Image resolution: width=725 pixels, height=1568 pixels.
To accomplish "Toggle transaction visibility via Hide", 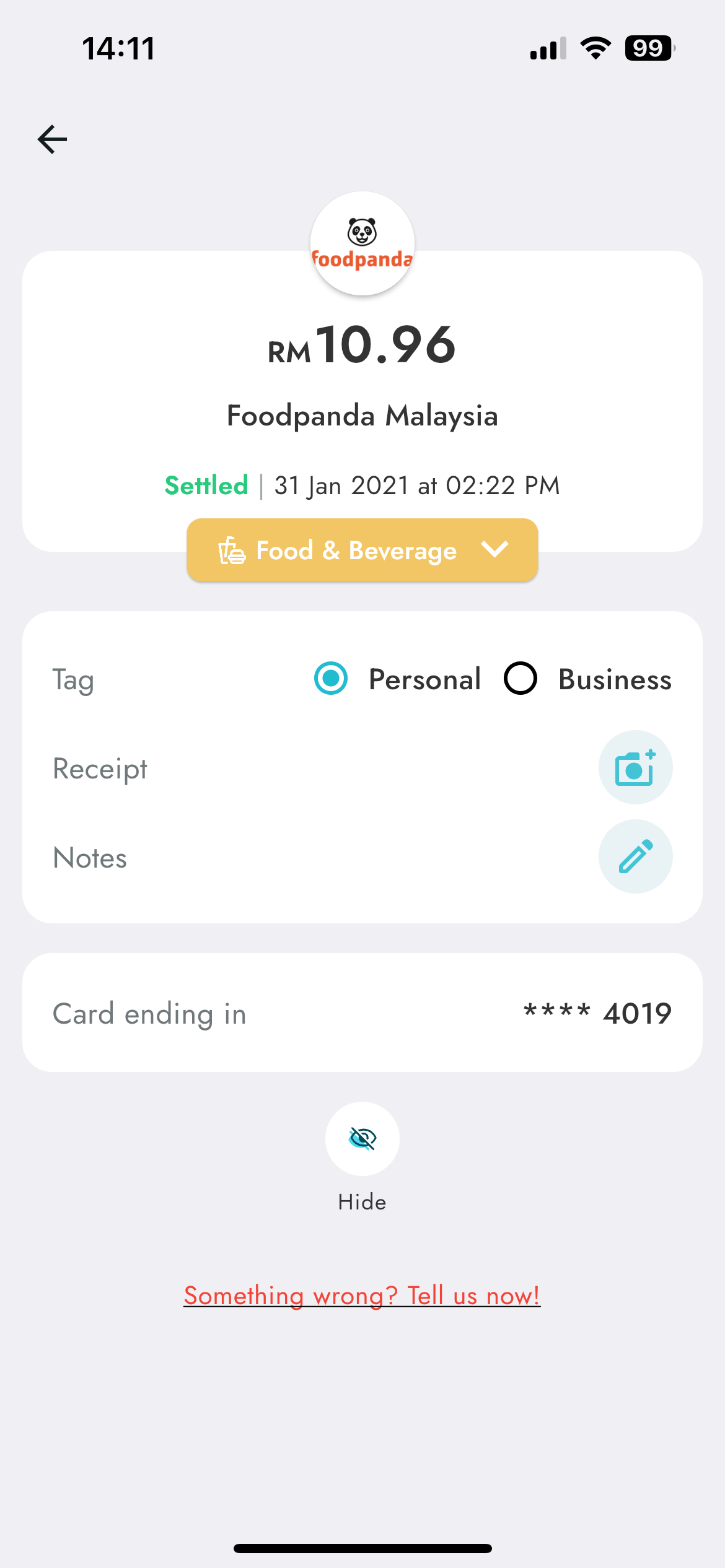I will point(362,1139).
